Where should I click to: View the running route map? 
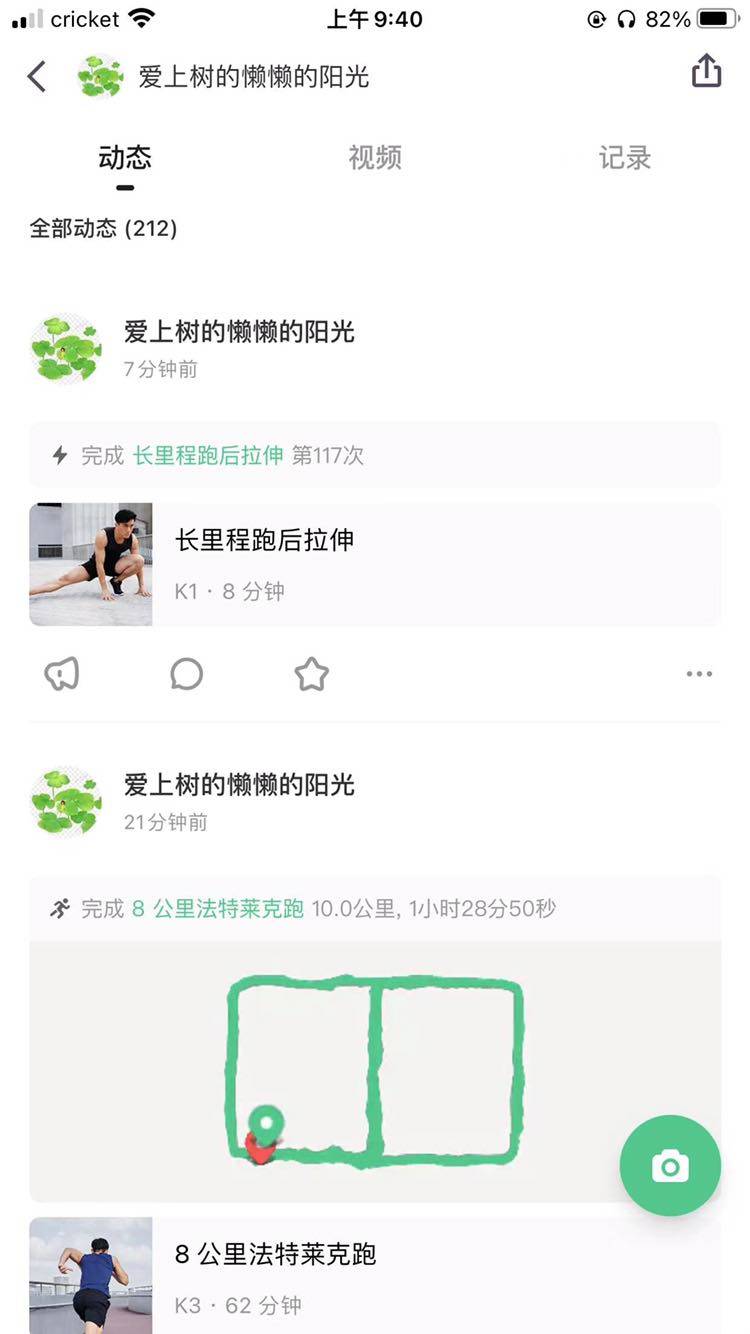click(375, 1070)
